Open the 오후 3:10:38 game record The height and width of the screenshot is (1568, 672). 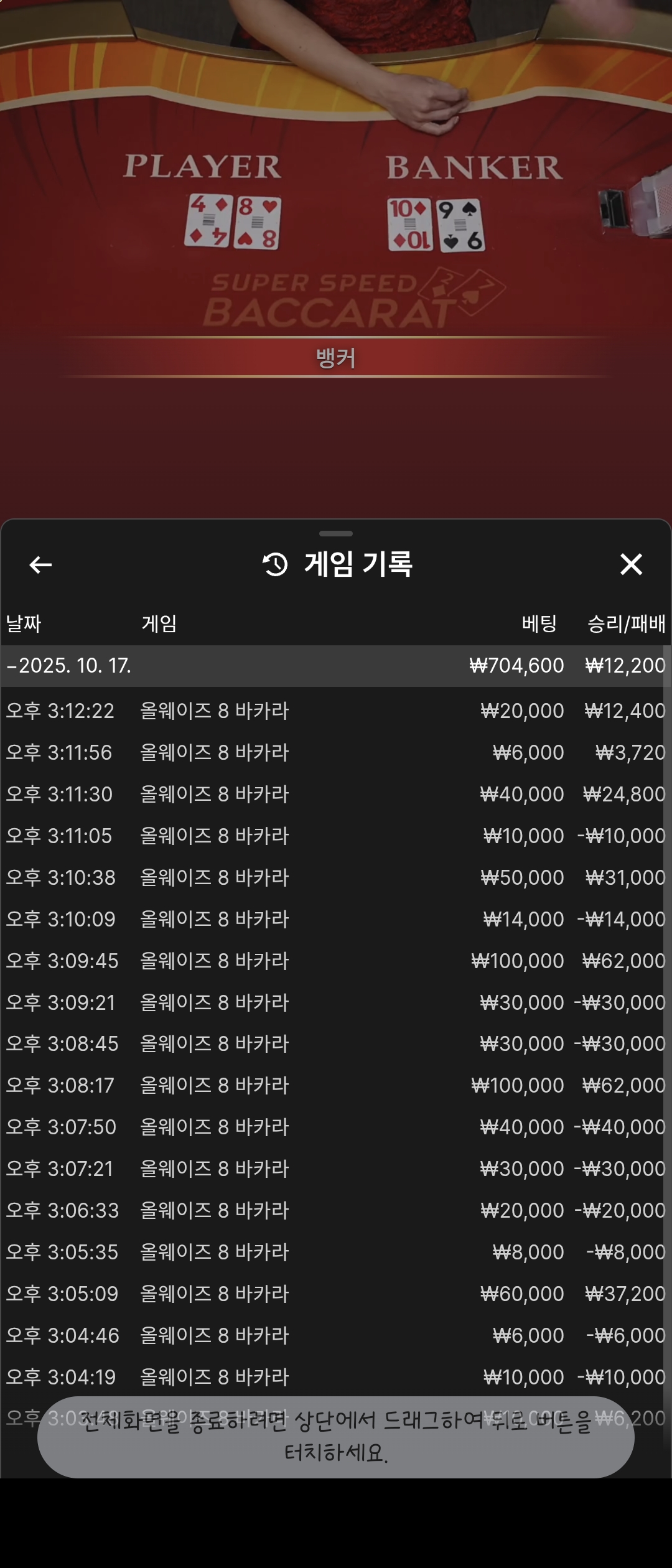[336, 877]
